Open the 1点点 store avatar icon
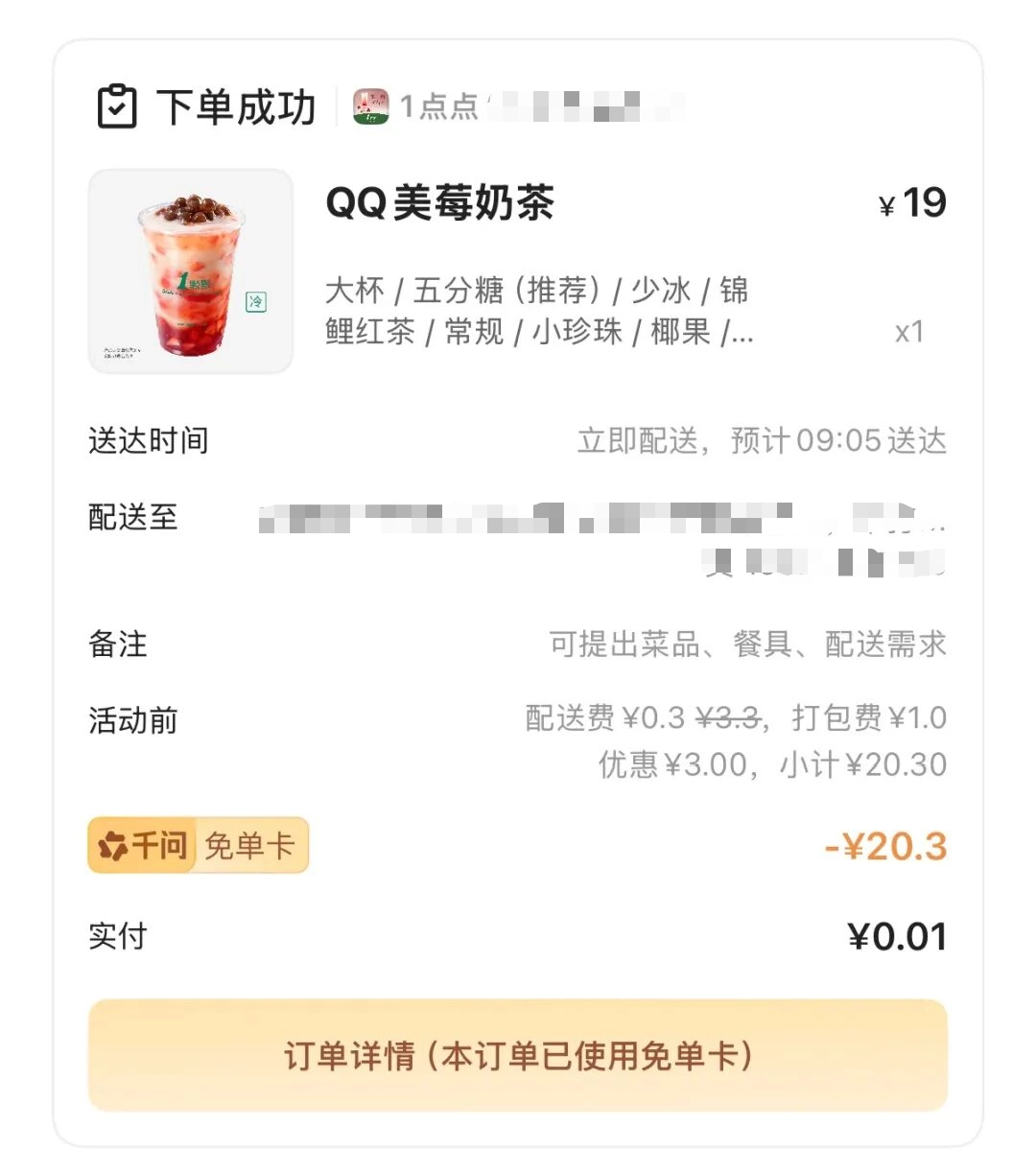This screenshot has height=1173, width=1036. pos(372,106)
